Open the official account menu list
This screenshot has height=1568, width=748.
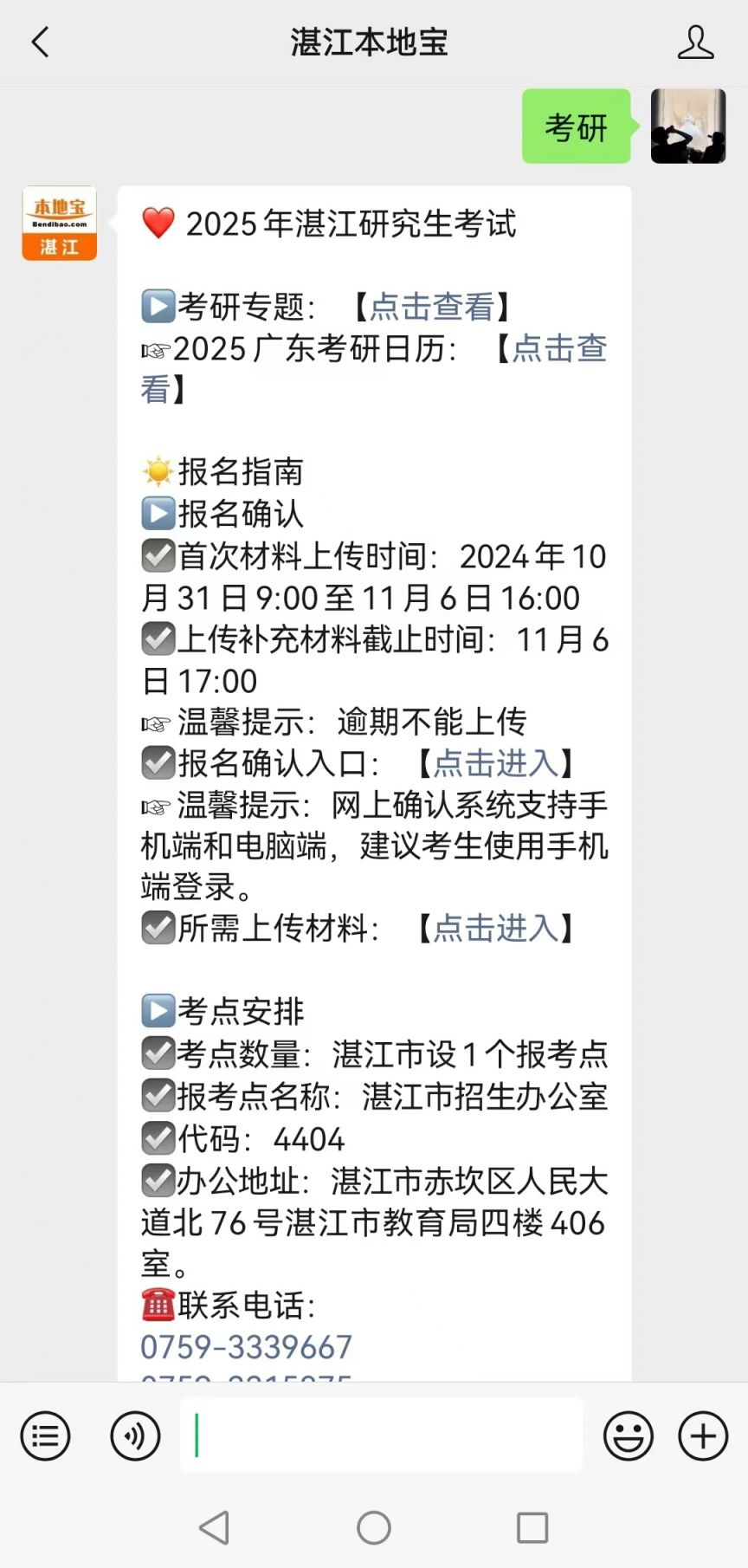coord(45,1435)
